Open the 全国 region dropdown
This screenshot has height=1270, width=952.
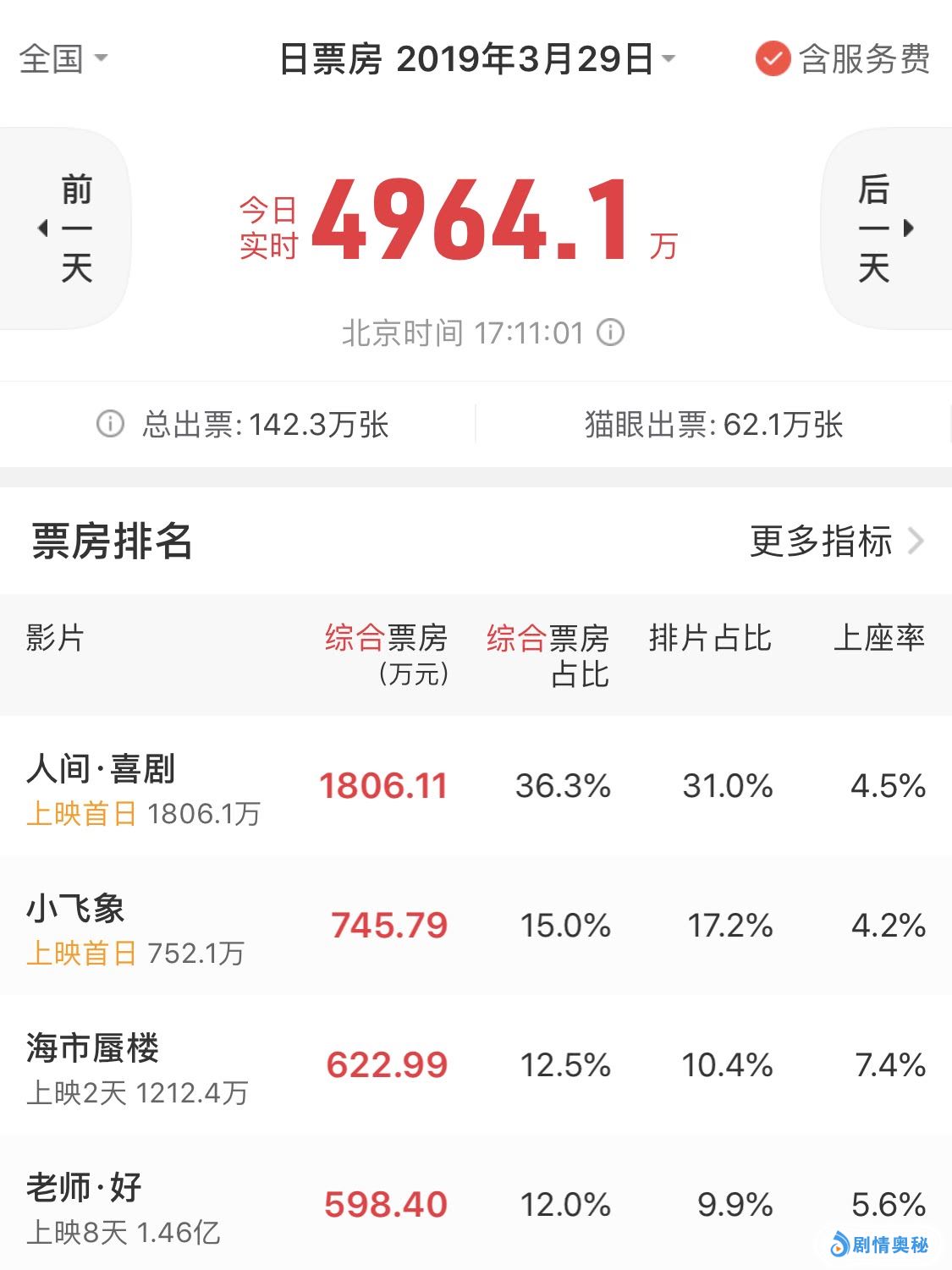pyautogui.click(x=63, y=58)
